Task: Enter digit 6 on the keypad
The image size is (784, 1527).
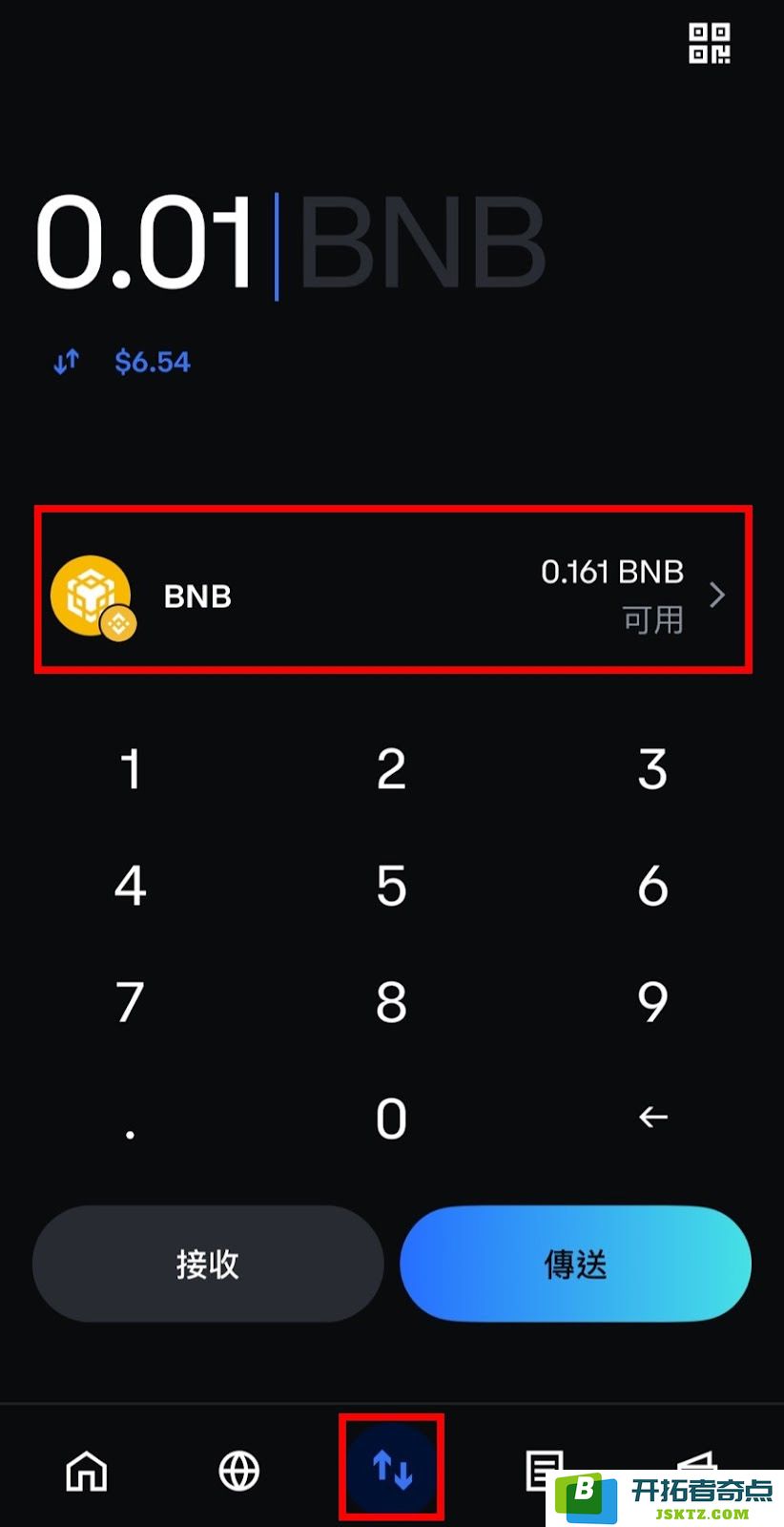Action: coord(652,886)
